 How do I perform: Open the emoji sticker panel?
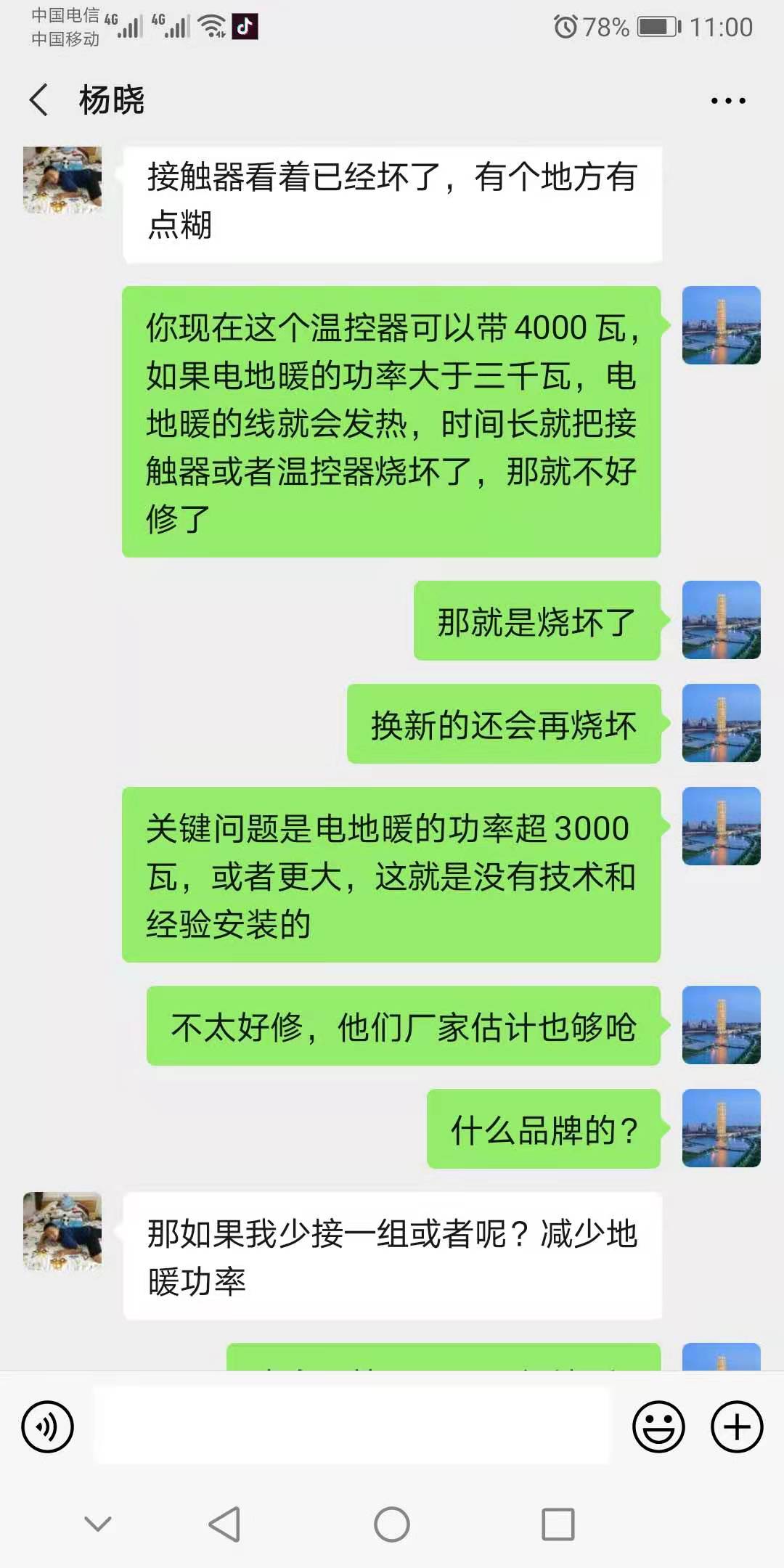[x=658, y=1426]
